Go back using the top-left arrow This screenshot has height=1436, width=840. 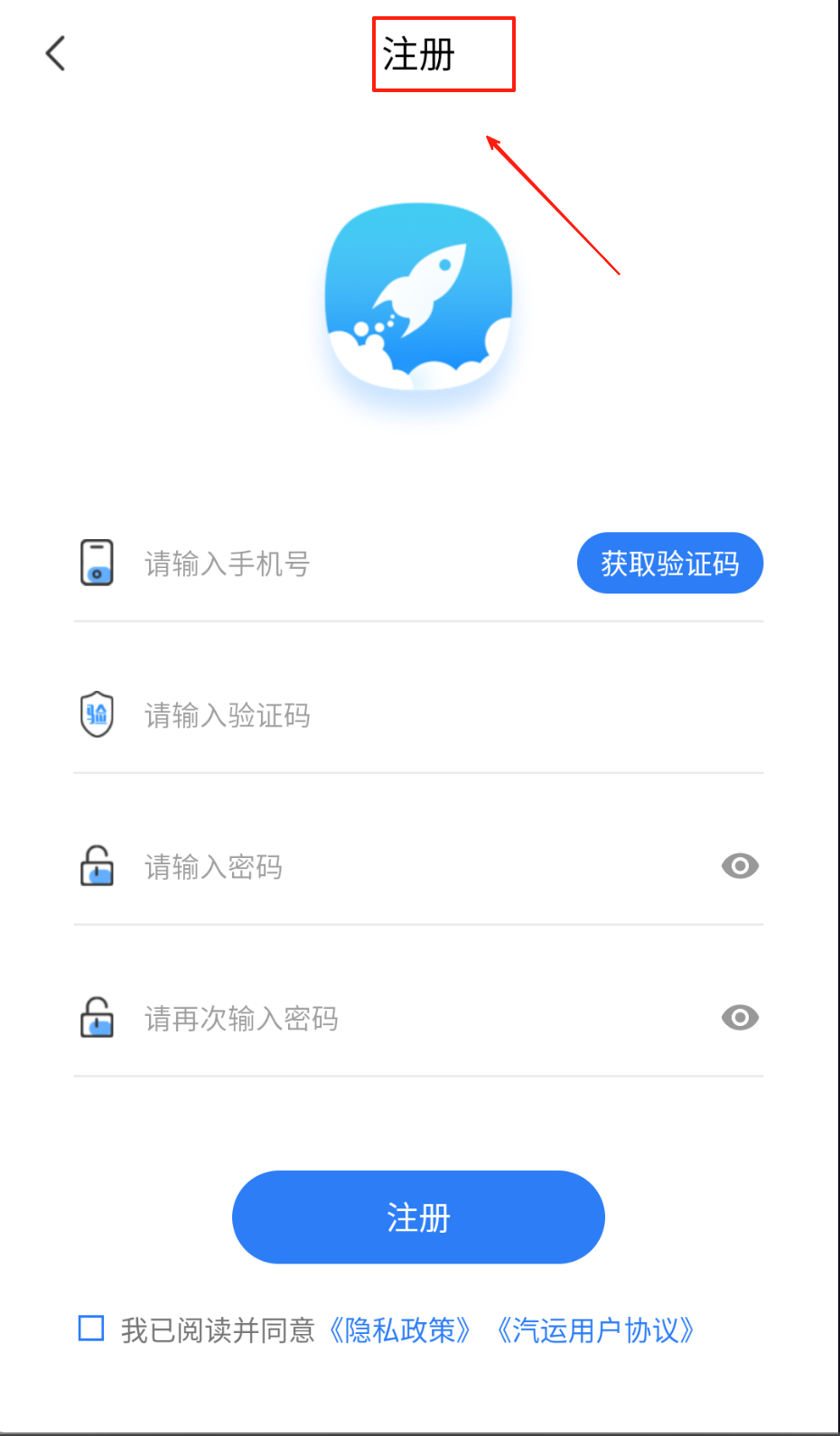[x=56, y=53]
